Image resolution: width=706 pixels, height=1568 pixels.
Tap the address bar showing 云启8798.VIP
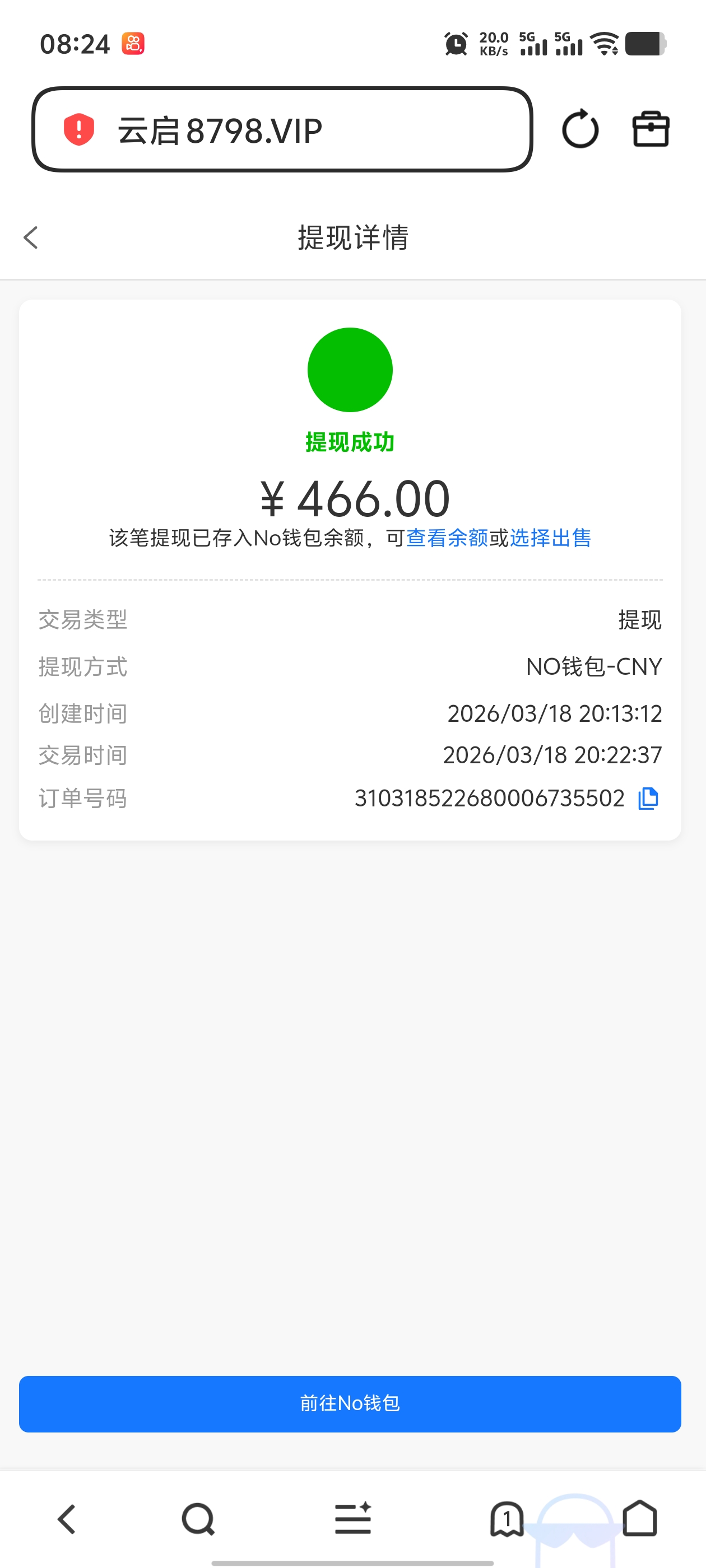coord(281,130)
